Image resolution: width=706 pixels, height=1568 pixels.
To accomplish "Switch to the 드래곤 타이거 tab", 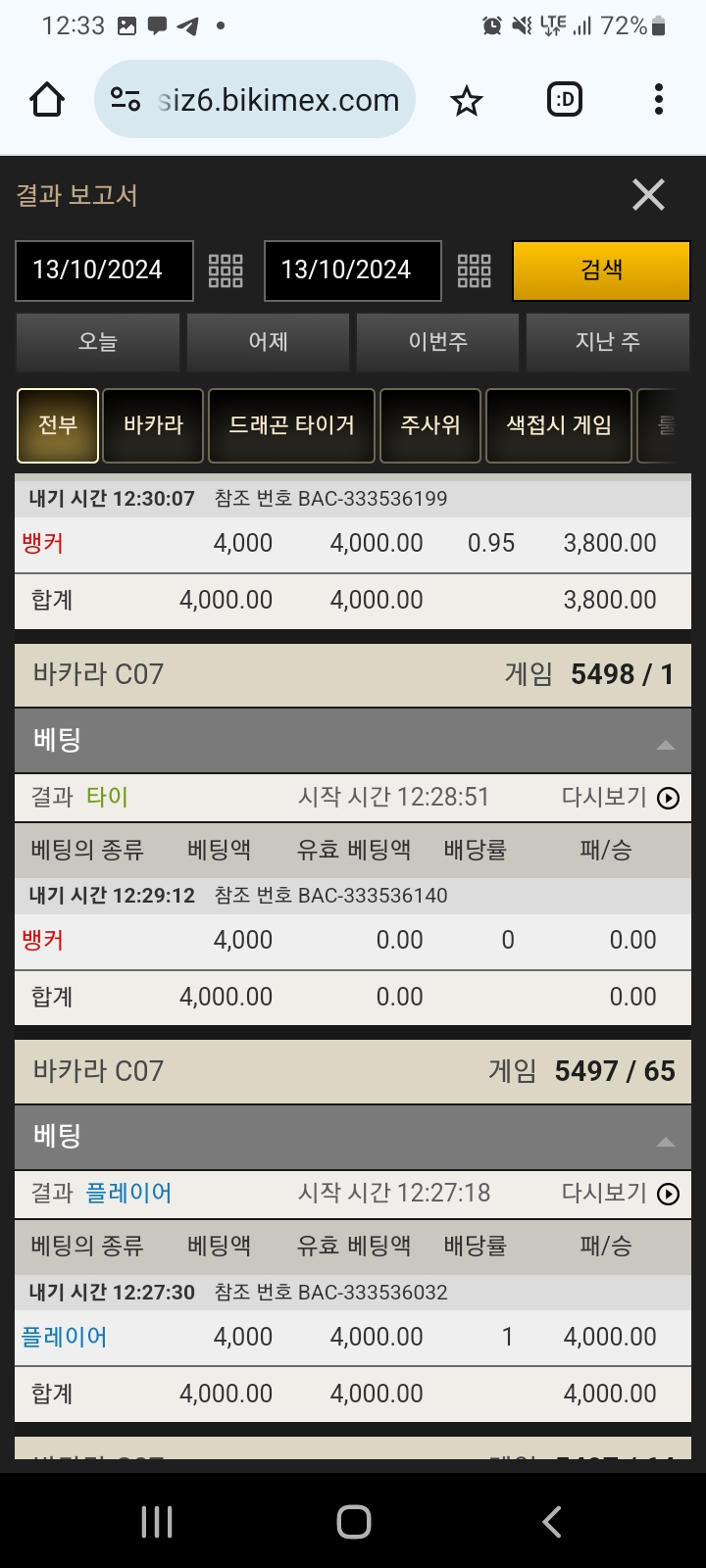I will [291, 425].
